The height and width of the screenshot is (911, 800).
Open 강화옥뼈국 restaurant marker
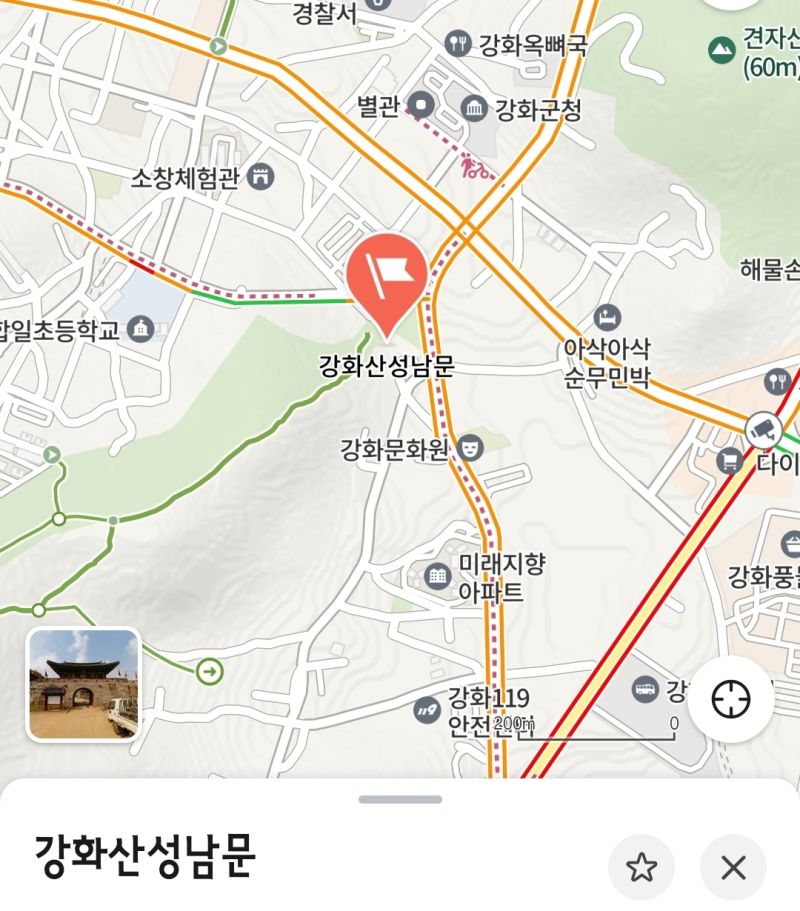(x=457, y=43)
